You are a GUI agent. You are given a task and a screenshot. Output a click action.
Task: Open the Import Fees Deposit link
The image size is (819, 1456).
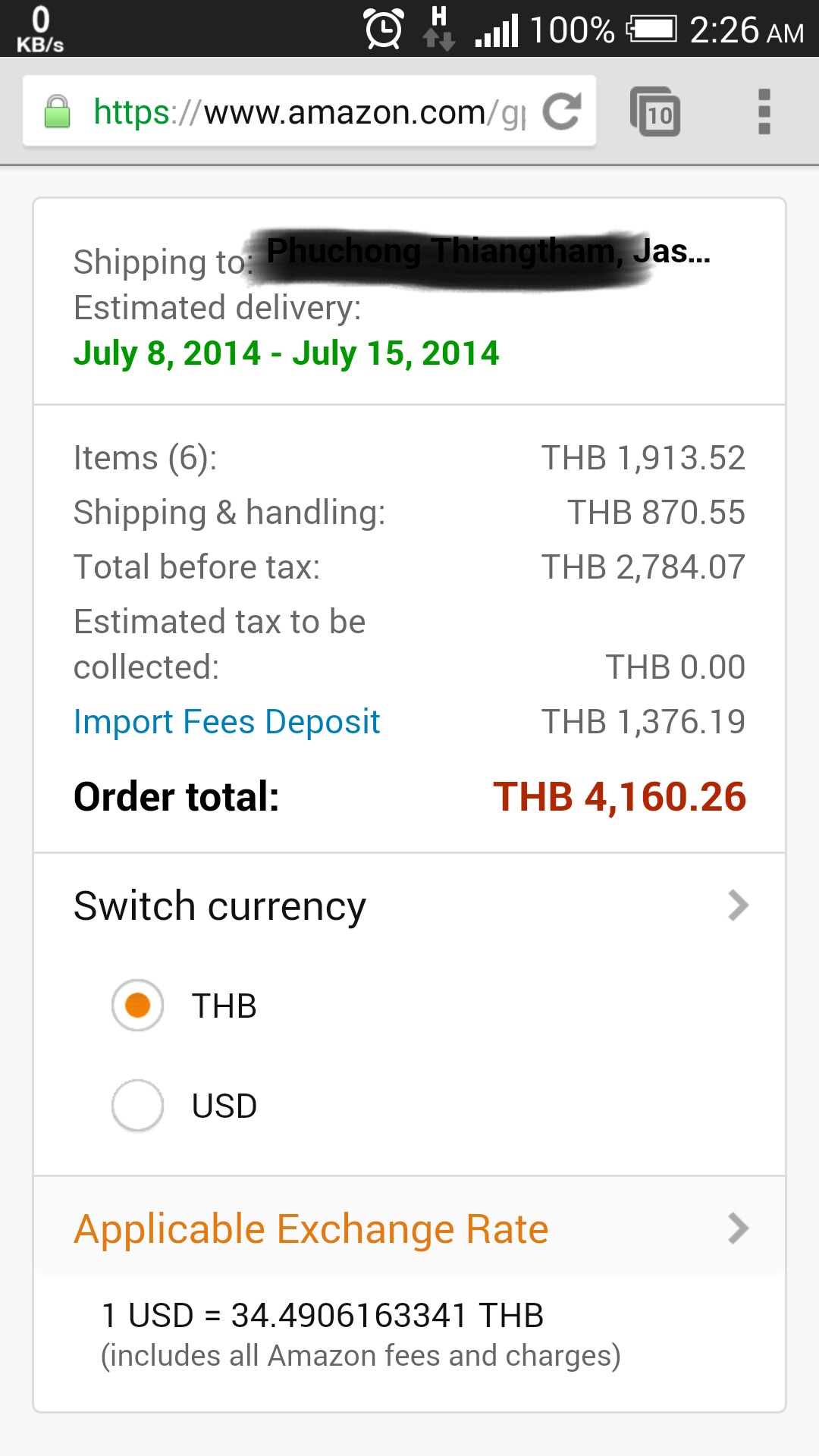[x=227, y=721]
